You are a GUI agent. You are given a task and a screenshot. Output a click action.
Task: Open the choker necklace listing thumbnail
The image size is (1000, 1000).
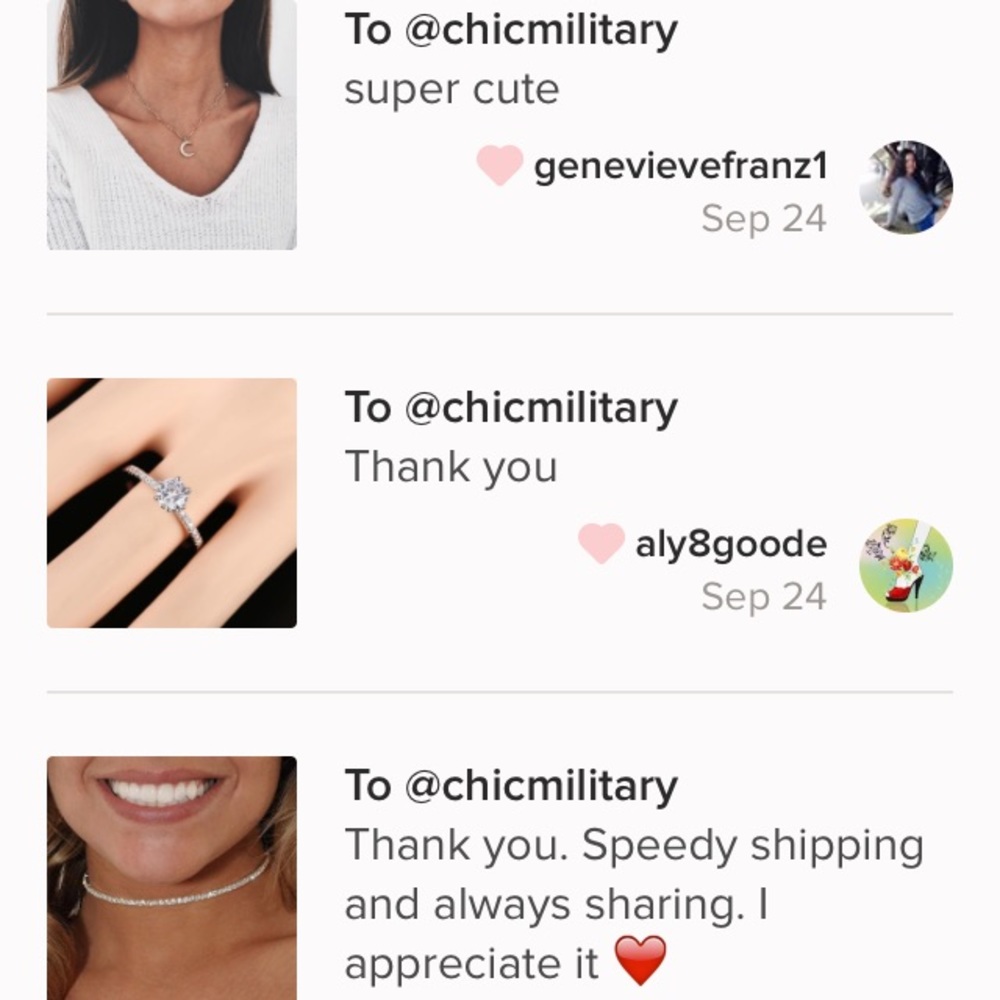point(172,878)
